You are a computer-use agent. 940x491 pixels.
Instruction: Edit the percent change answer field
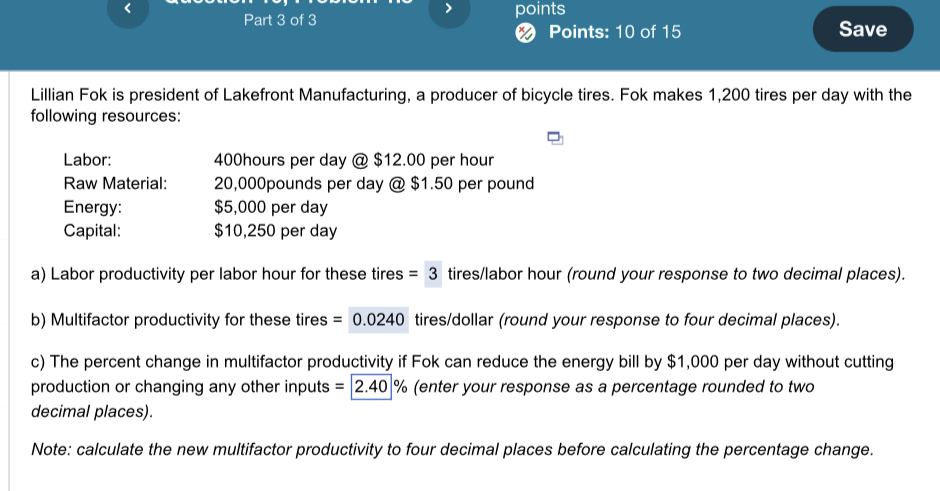[371, 387]
